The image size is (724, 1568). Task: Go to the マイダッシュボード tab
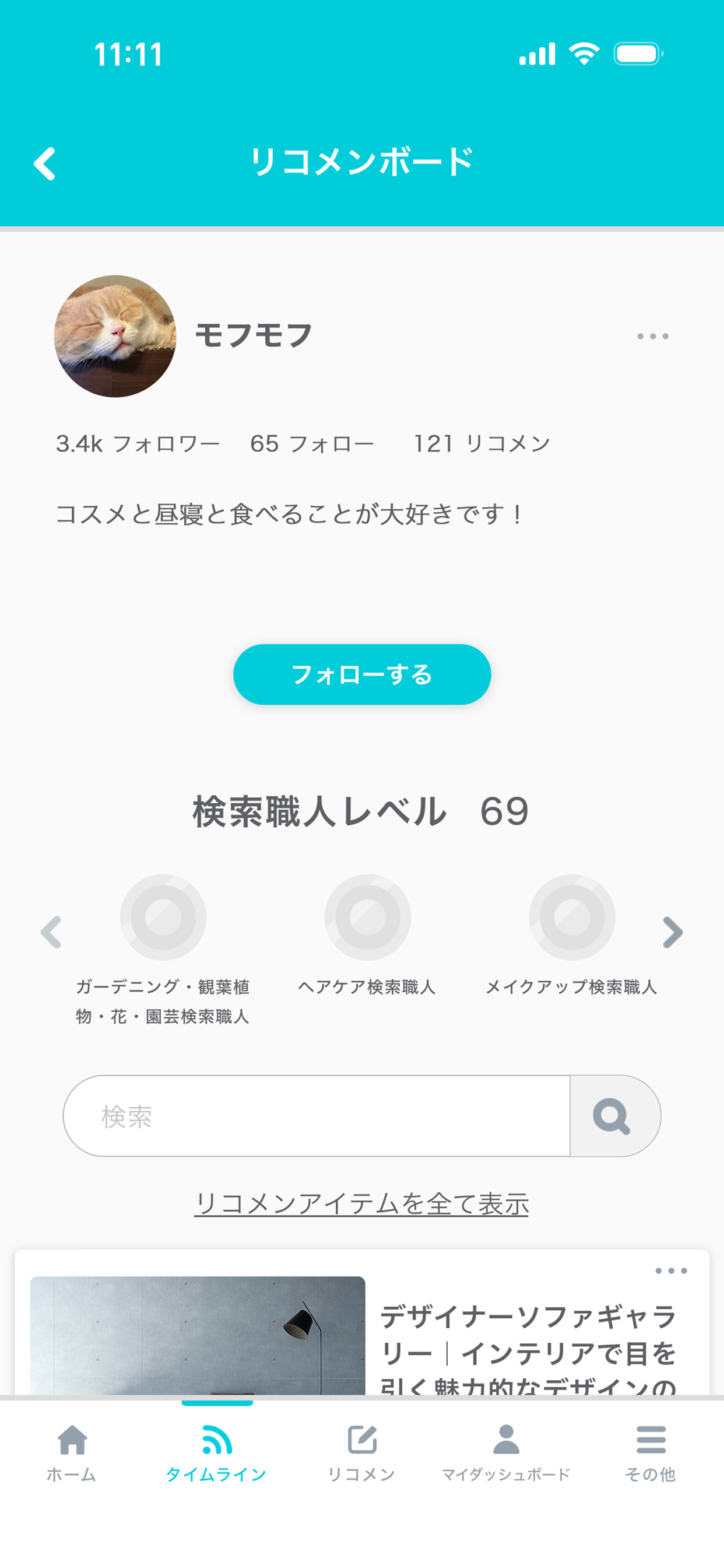coord(506,1452)
